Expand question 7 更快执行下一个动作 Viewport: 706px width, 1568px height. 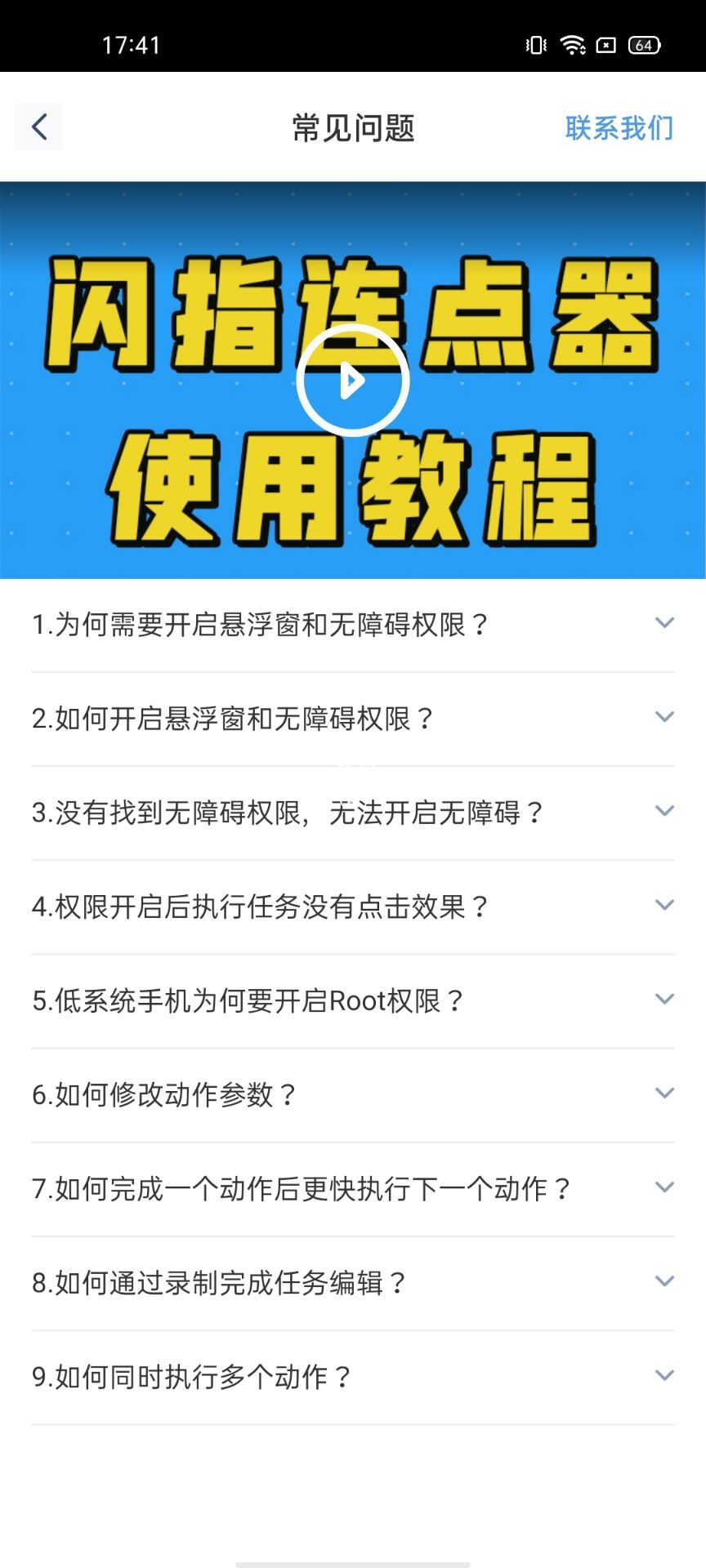click(353, 1188)
